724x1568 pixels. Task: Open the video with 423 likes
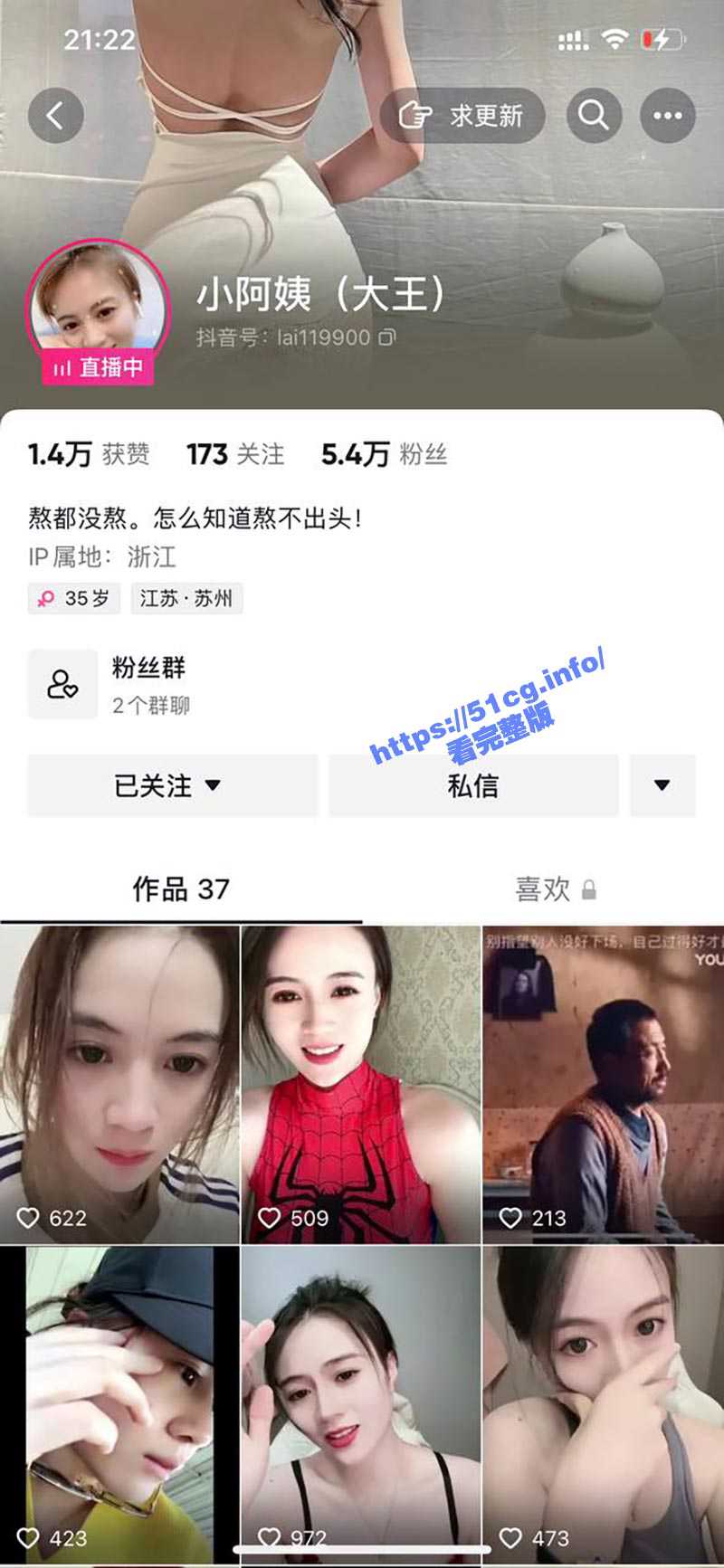click(x=119, y=1402)
